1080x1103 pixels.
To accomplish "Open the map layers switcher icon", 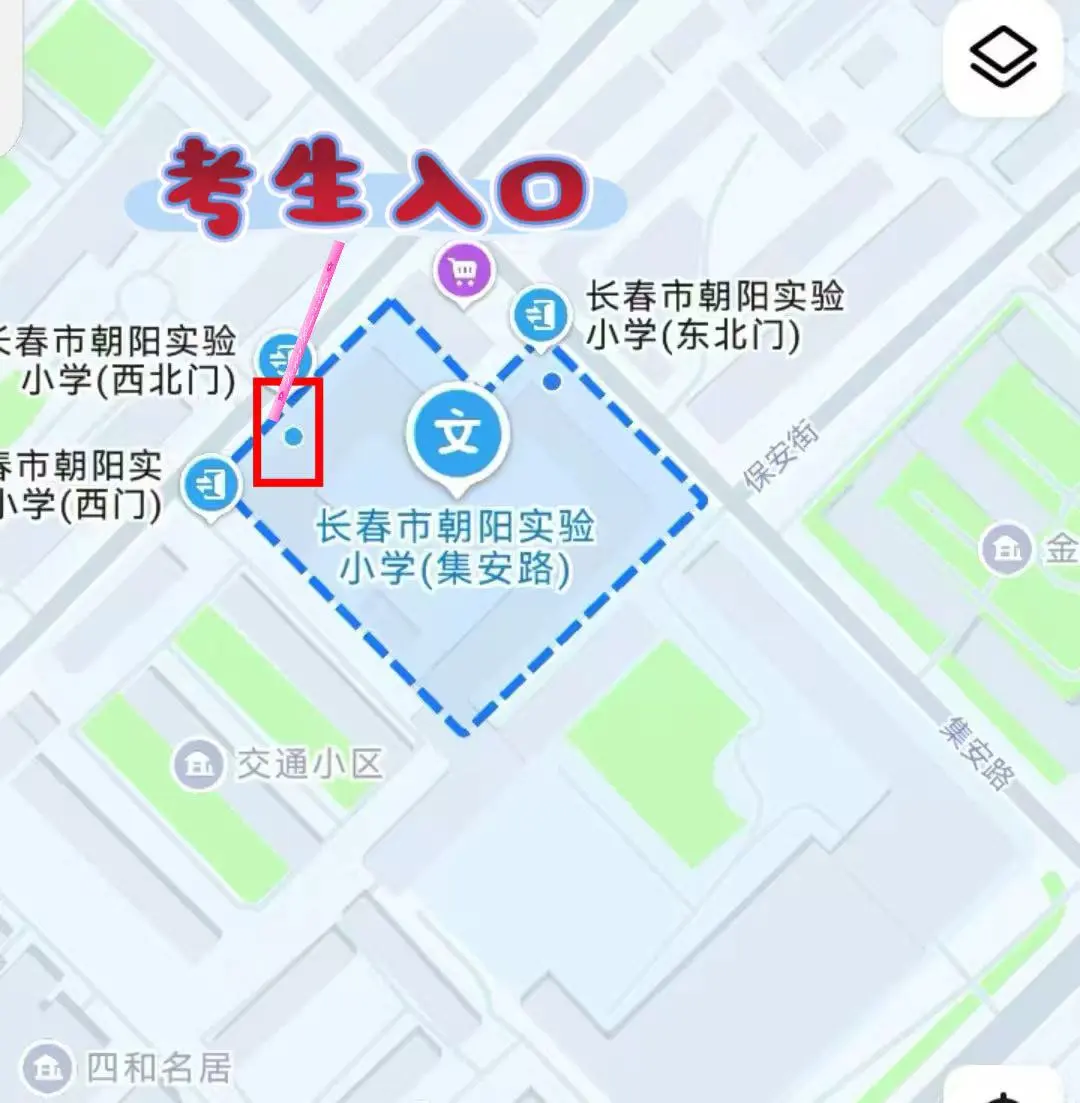I will [1004, 56].
